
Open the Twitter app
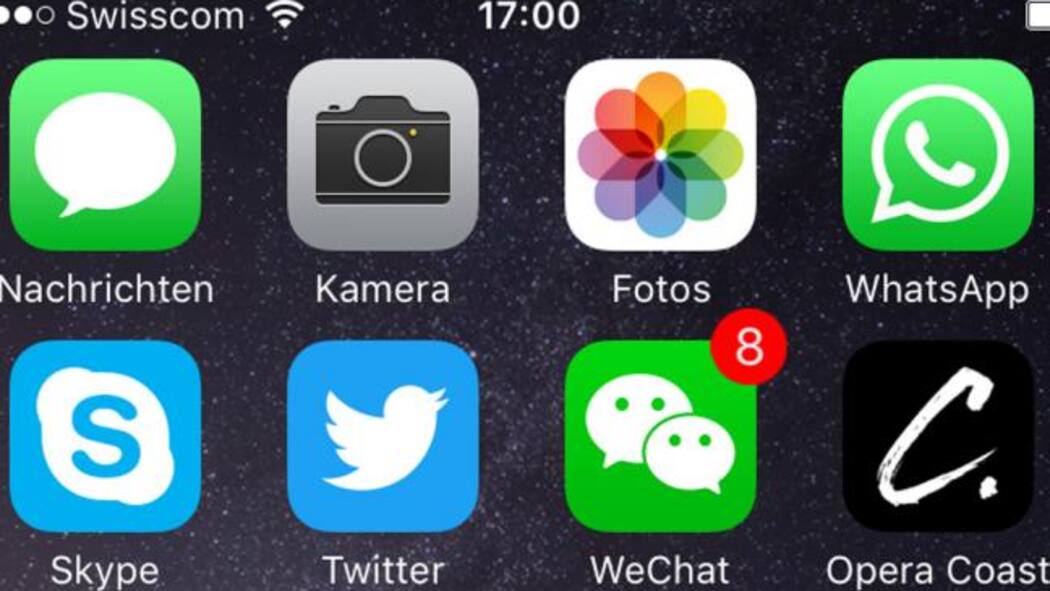tap(383, 436)
